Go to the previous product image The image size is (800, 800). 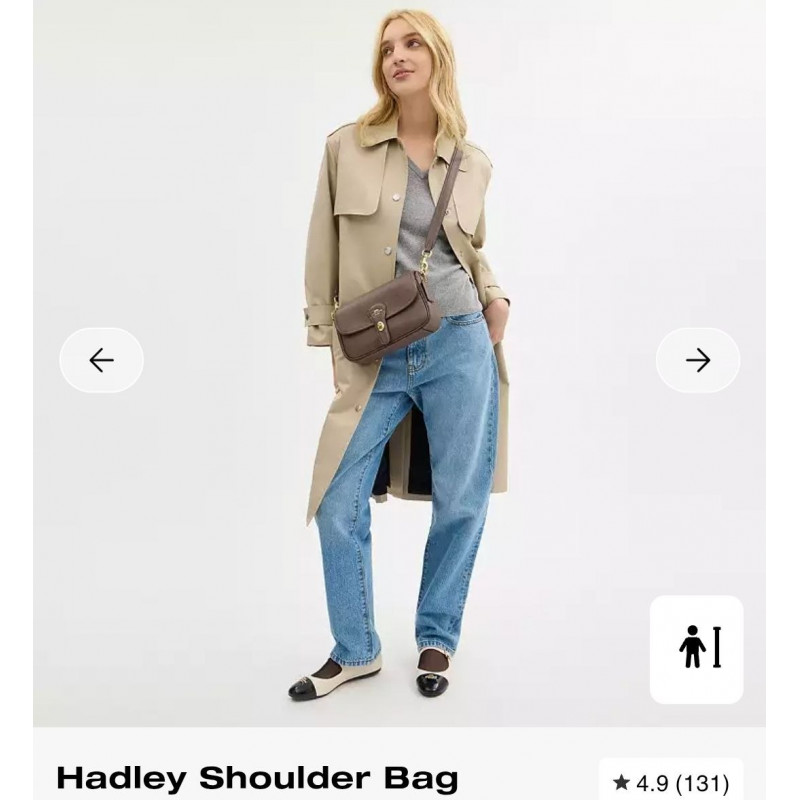101,360
